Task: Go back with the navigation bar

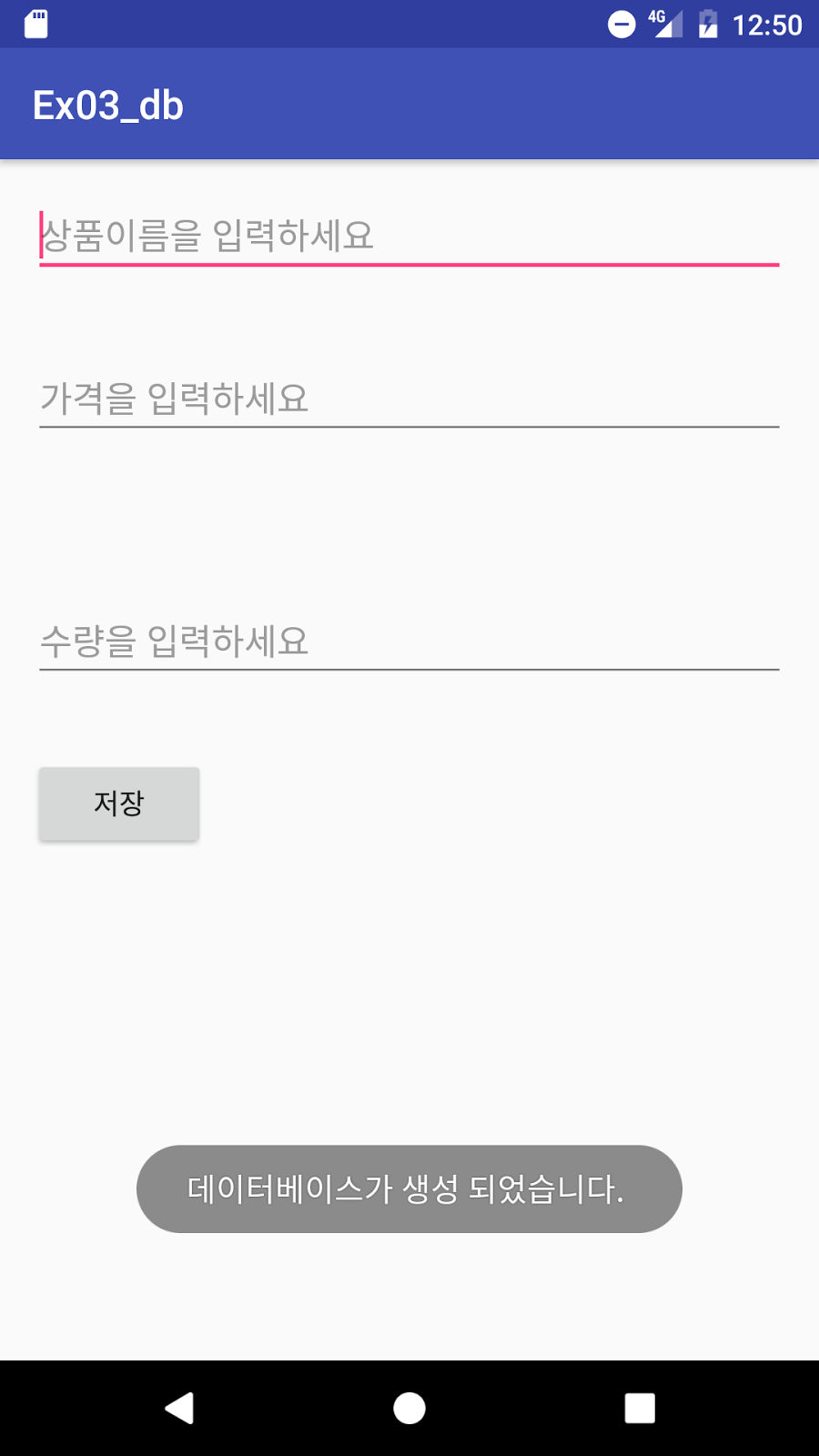Action: click(179, 1408)
